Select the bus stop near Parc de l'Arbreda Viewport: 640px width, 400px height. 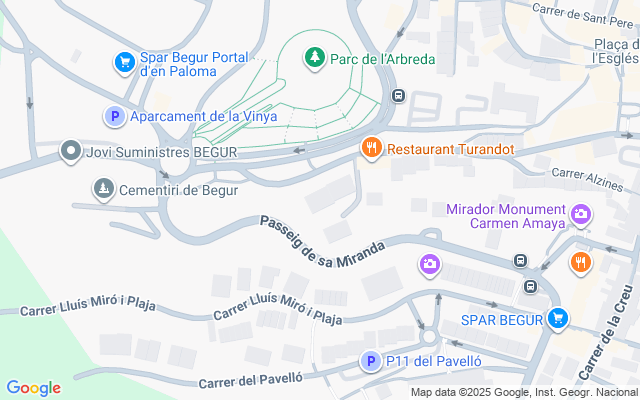pos(398,96)
